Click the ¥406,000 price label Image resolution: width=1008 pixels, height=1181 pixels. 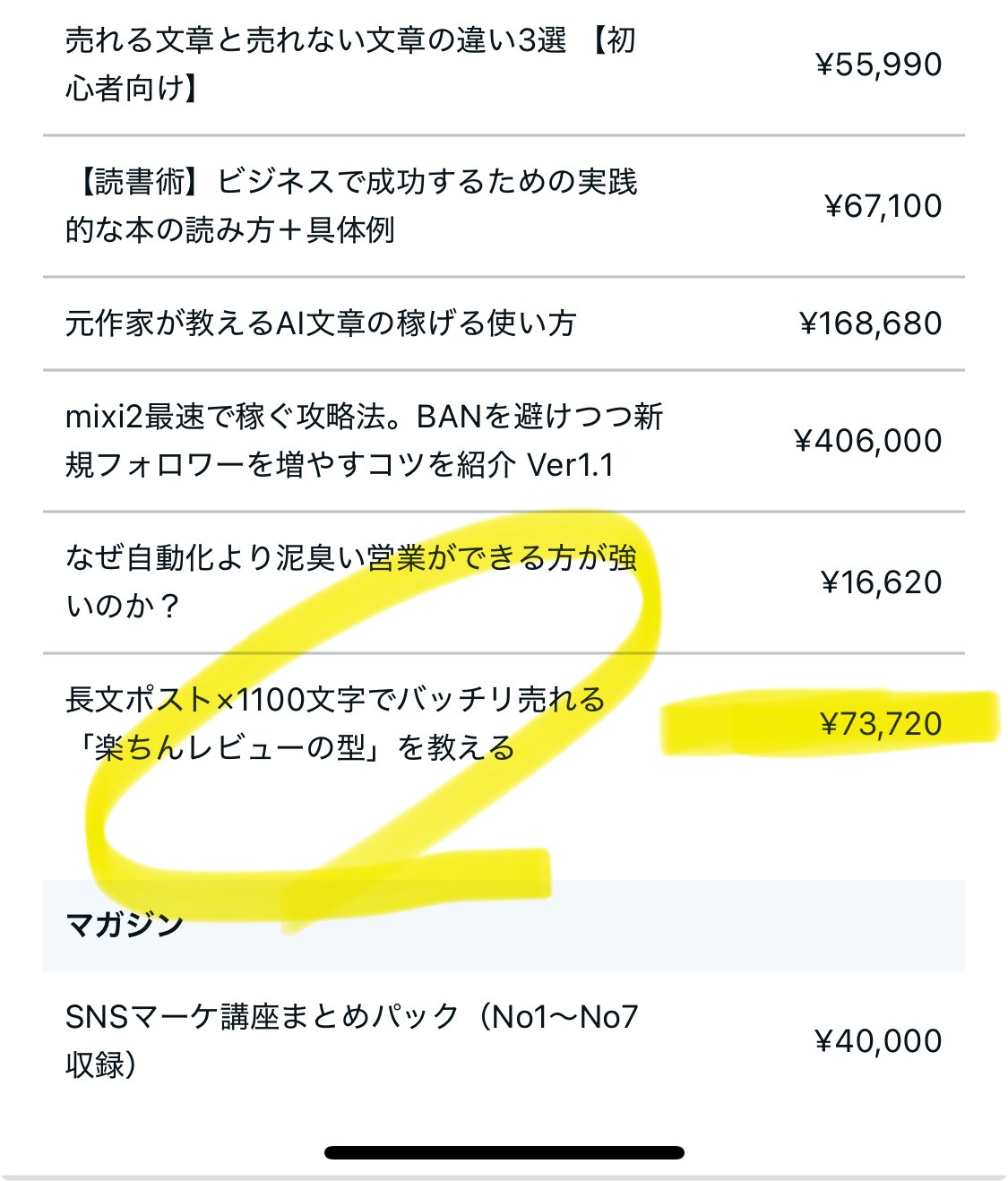tap(867, 439)
